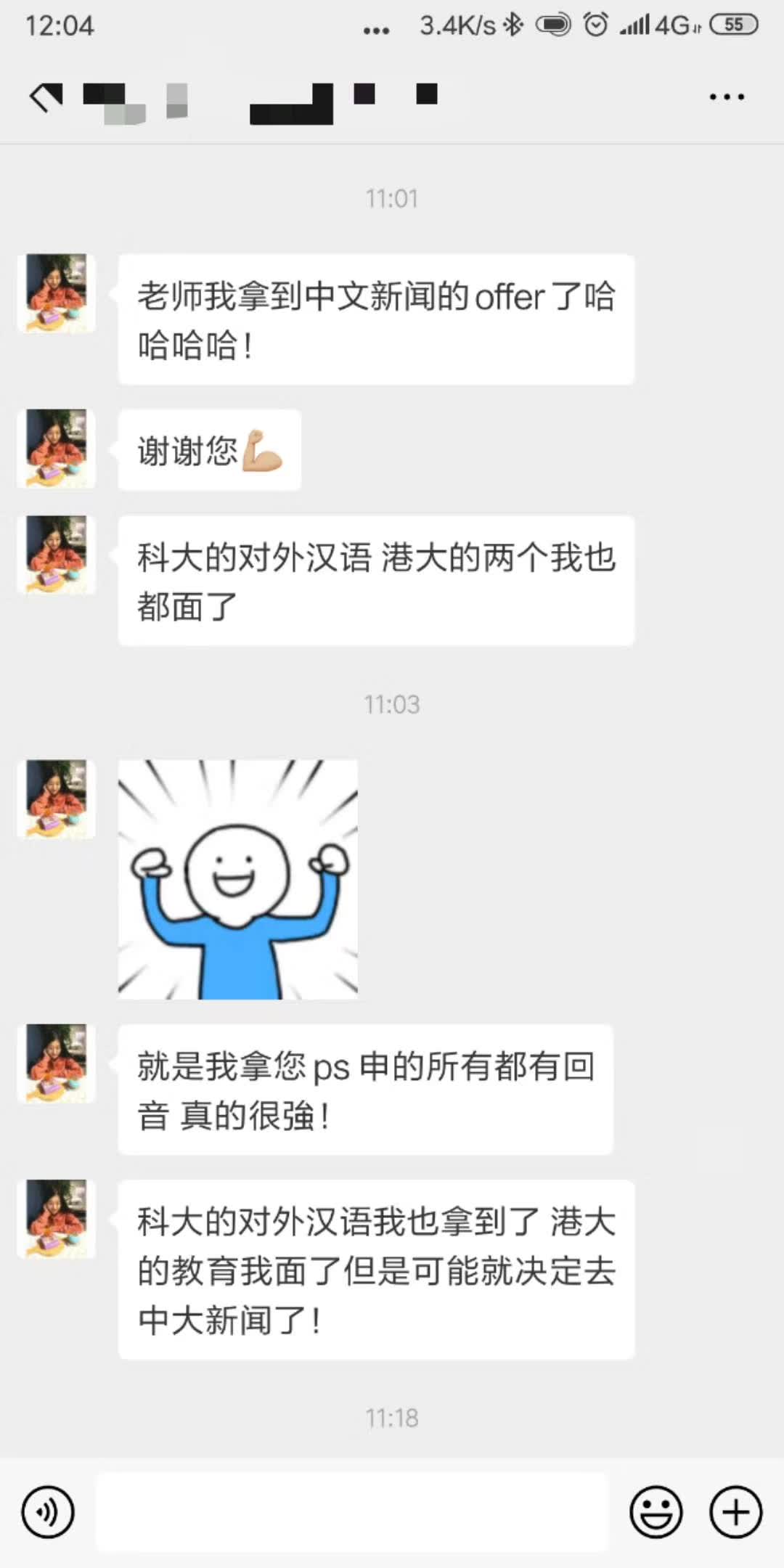Open the cheering stick figure sticker

click(238, 879)
